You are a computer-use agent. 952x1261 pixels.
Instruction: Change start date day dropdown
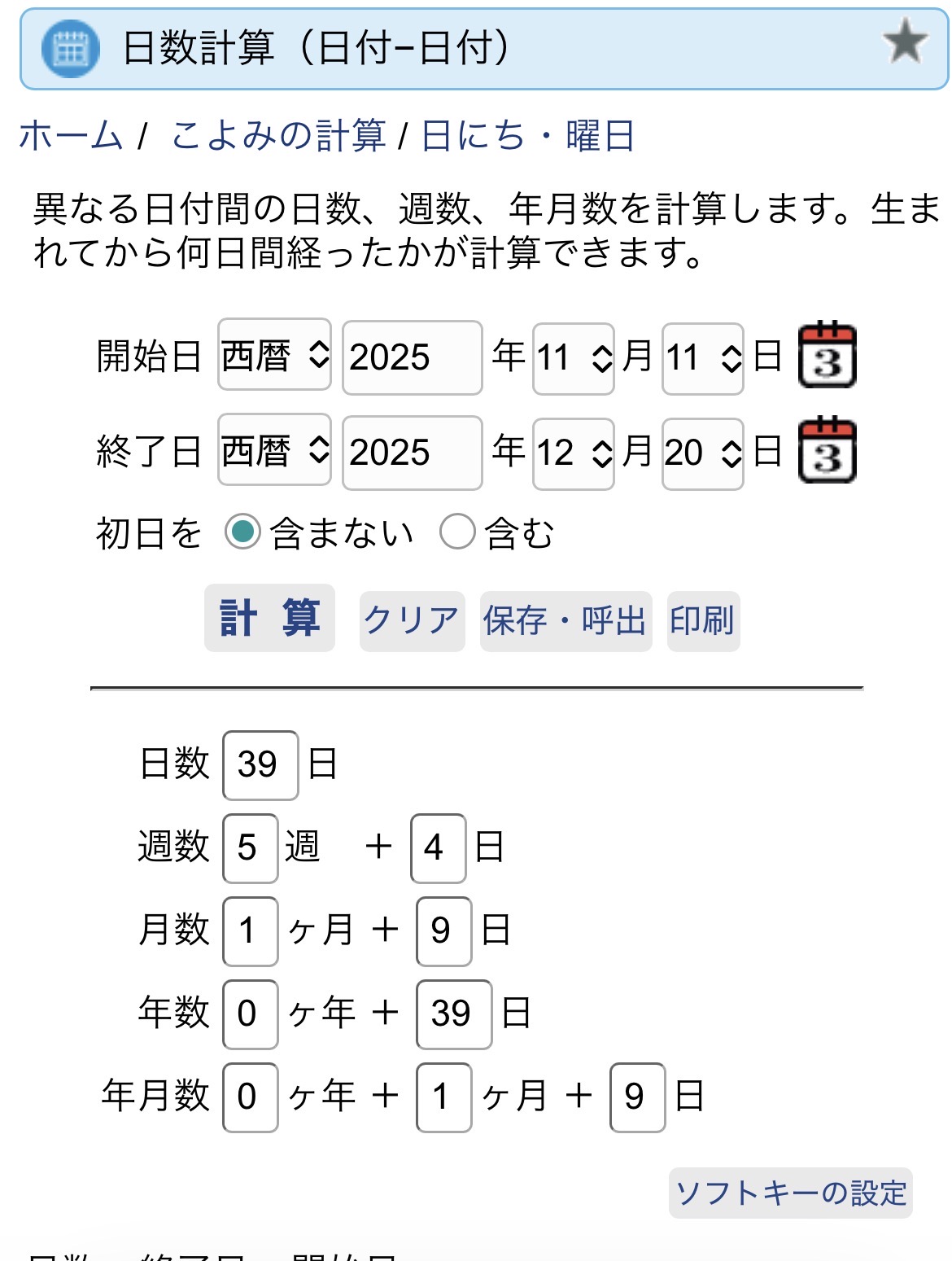coord(702,358)
